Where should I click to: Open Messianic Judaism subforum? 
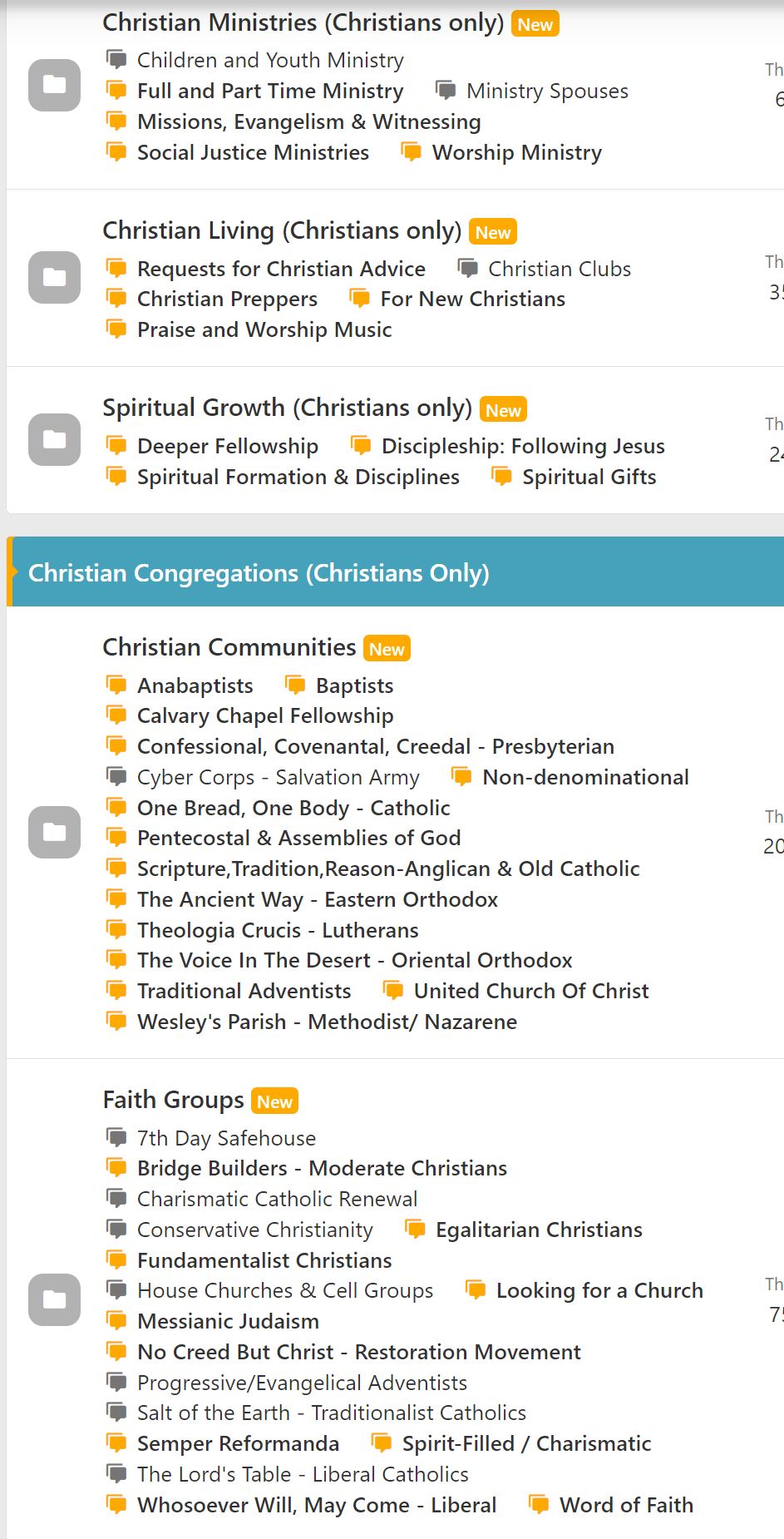(228, 1322)
